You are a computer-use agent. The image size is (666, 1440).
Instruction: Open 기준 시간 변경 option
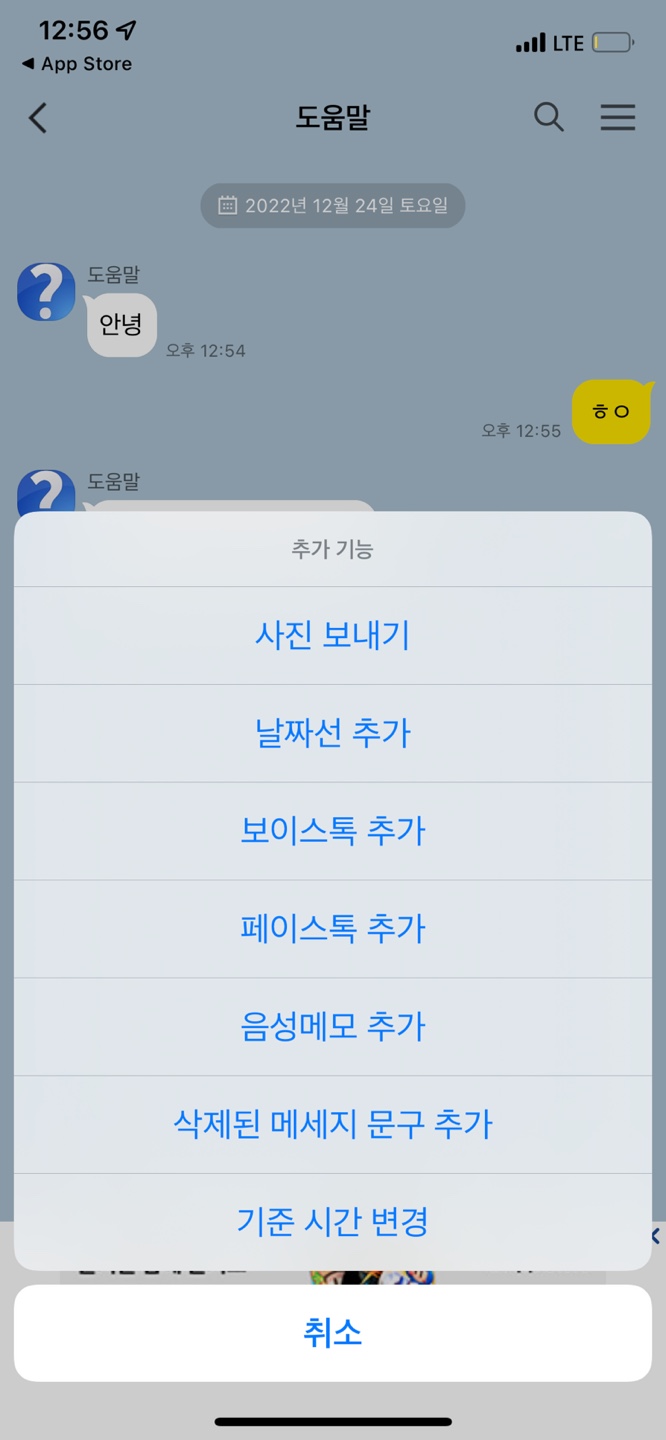pyautogui.click(x=332, y=1221)
